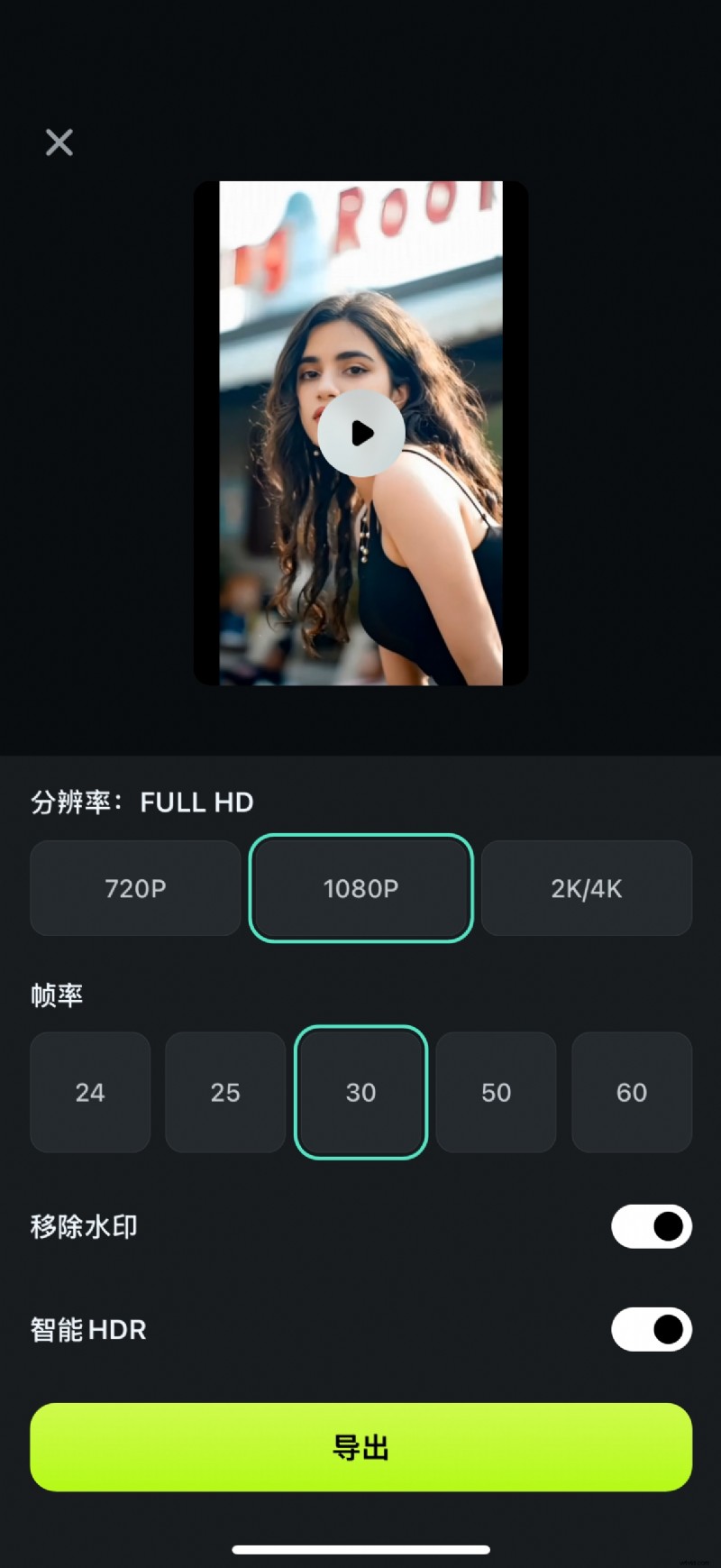Switch frame rate to 60
The height and width of the screenshot is (1568, 721).
tap(632, 1092)
